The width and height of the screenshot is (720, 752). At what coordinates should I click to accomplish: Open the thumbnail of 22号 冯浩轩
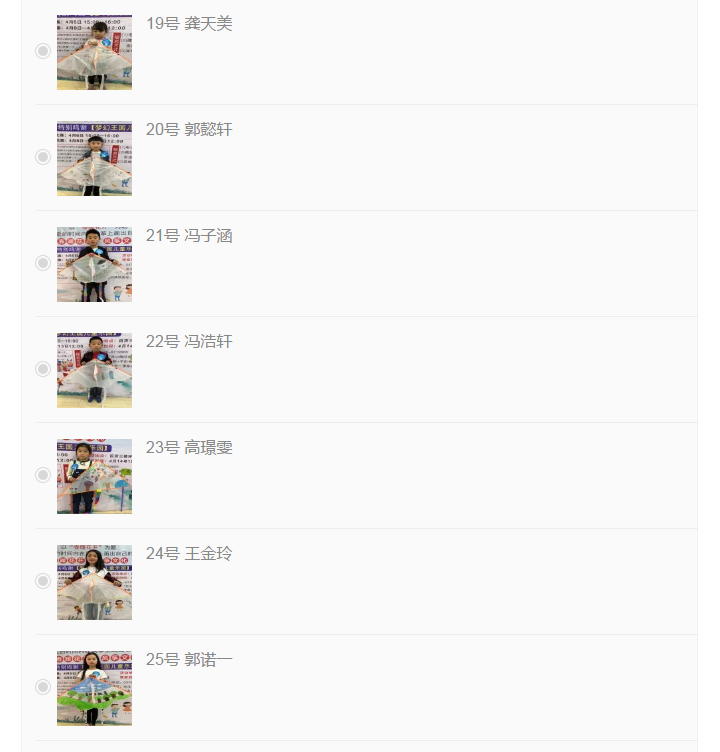(94, 370)
